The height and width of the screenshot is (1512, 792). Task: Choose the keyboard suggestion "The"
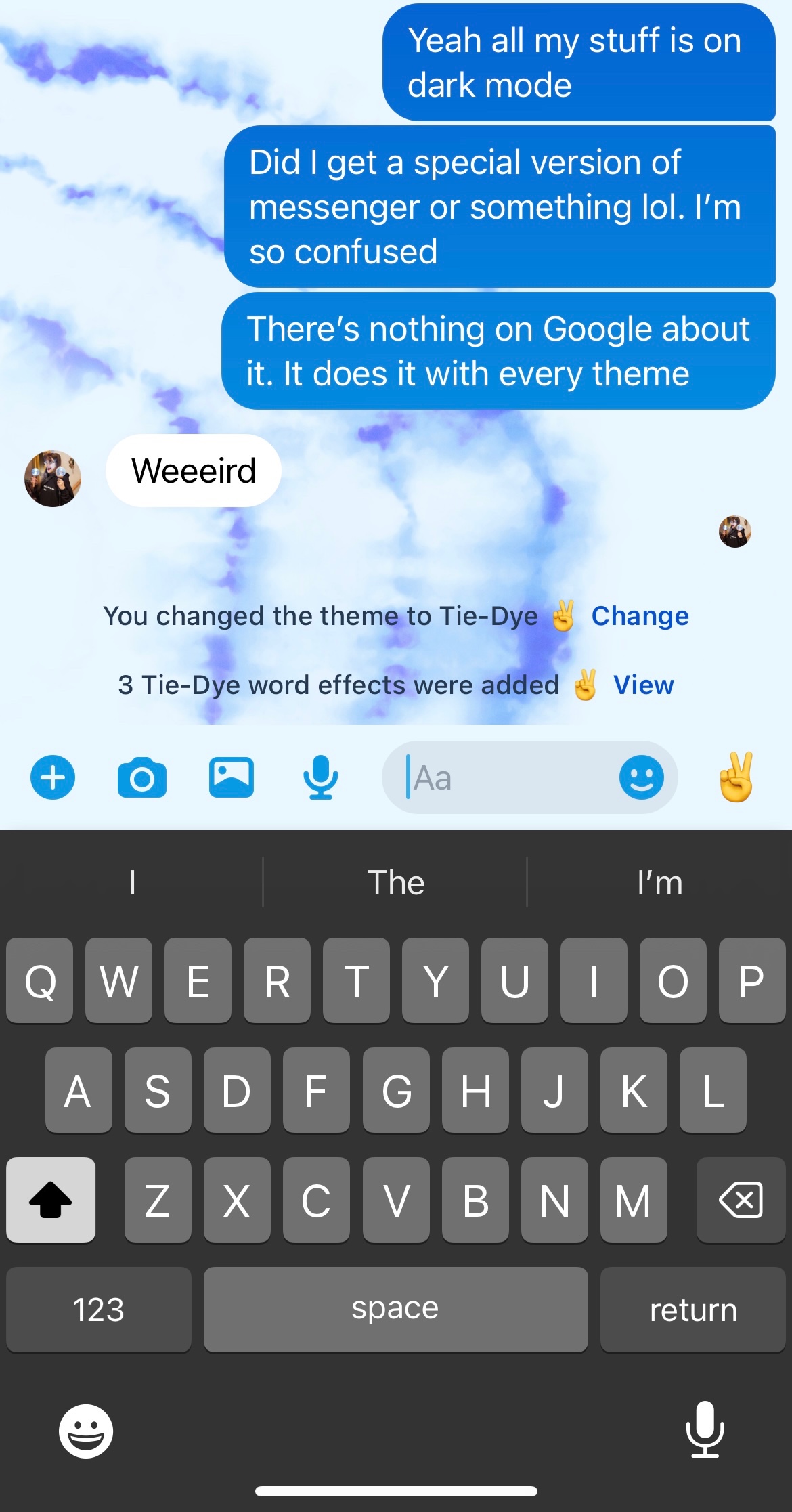pyautogui.click(x=396, y=883)
